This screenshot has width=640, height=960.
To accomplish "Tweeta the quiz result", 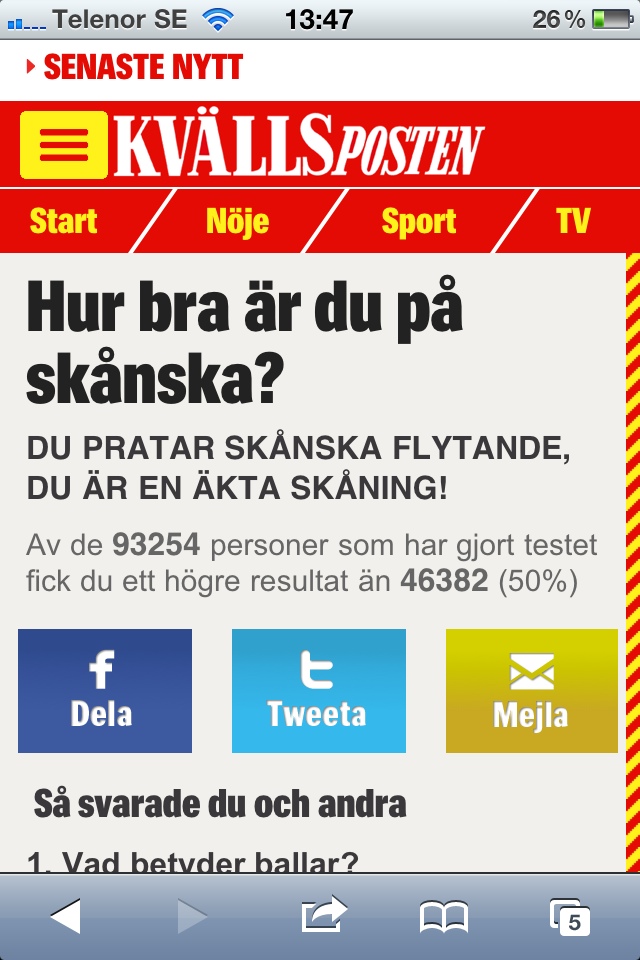I will 318,691.
